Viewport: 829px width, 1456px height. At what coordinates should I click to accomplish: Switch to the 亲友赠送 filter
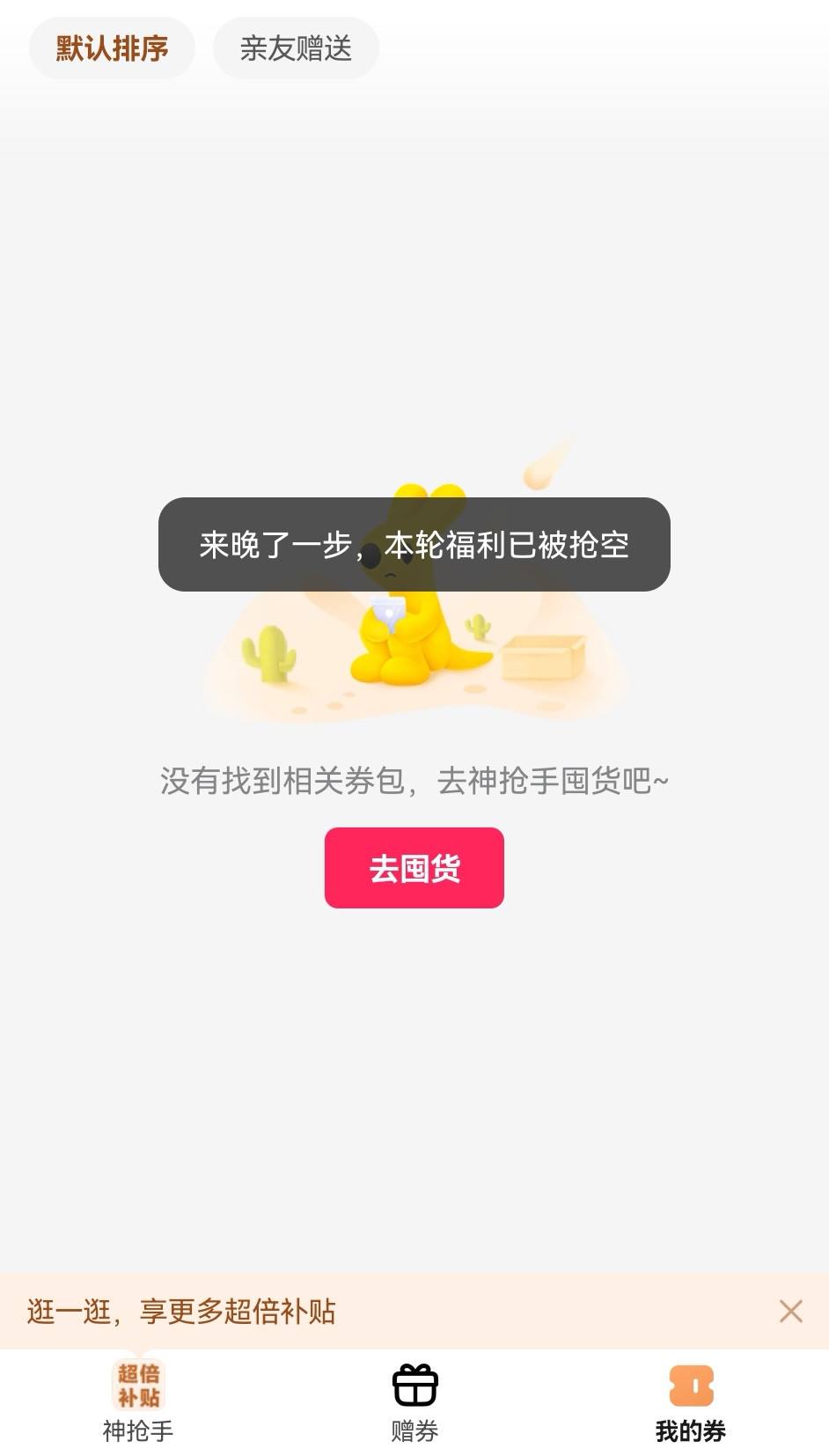coord(296,48)
